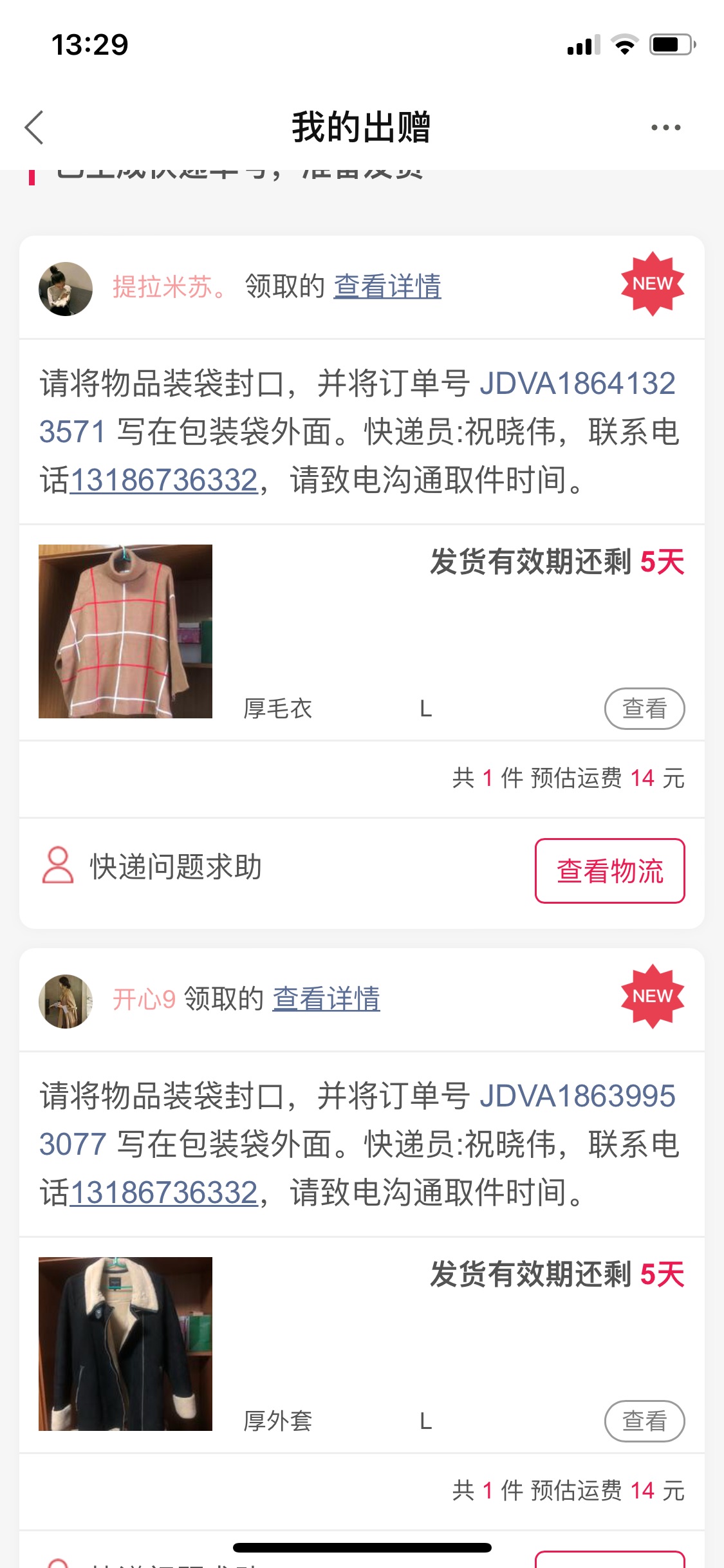Viewport: 724px width, 1568px height.
Task: Open 查看详情 for 开心9's claim
Action: (x=326, y=999)
